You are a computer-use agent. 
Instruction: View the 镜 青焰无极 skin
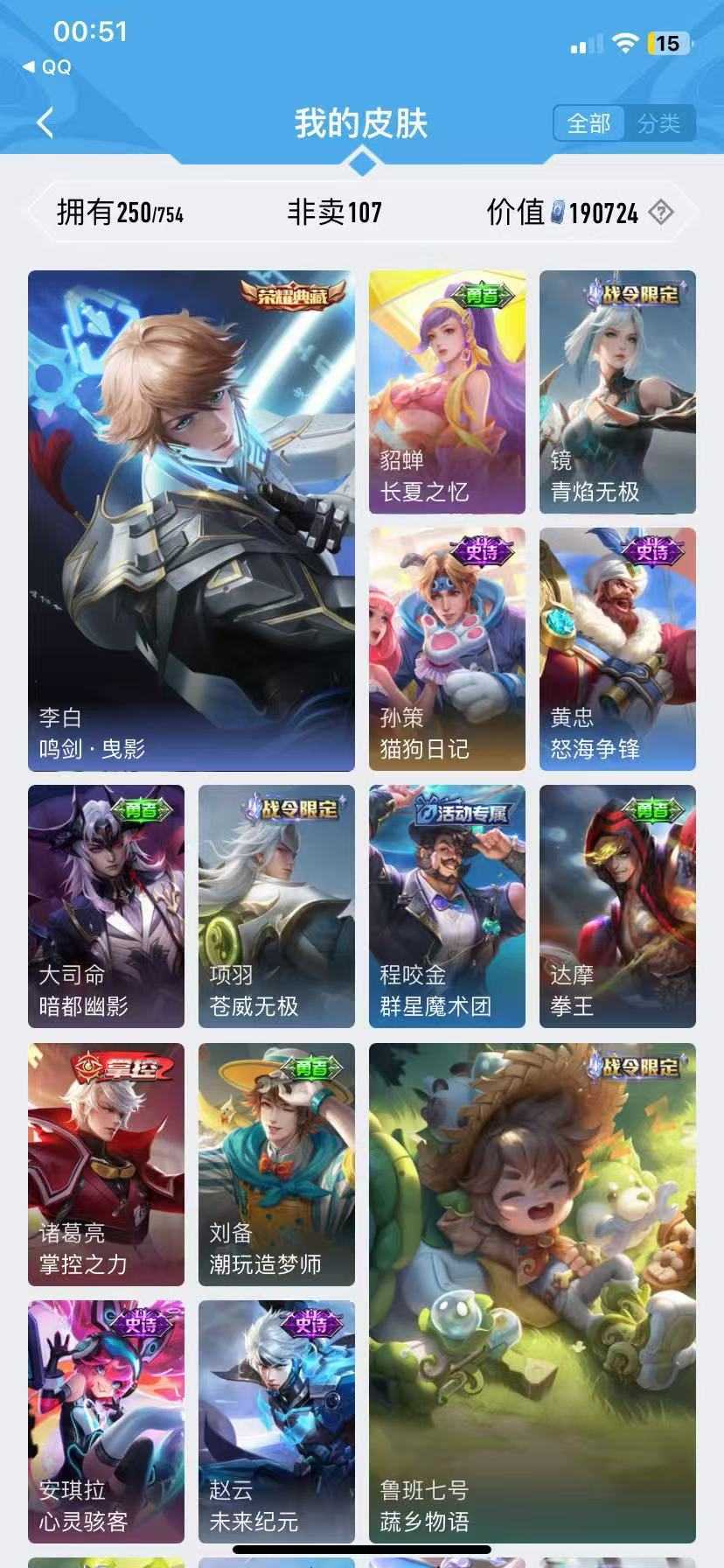pos(617,392)
